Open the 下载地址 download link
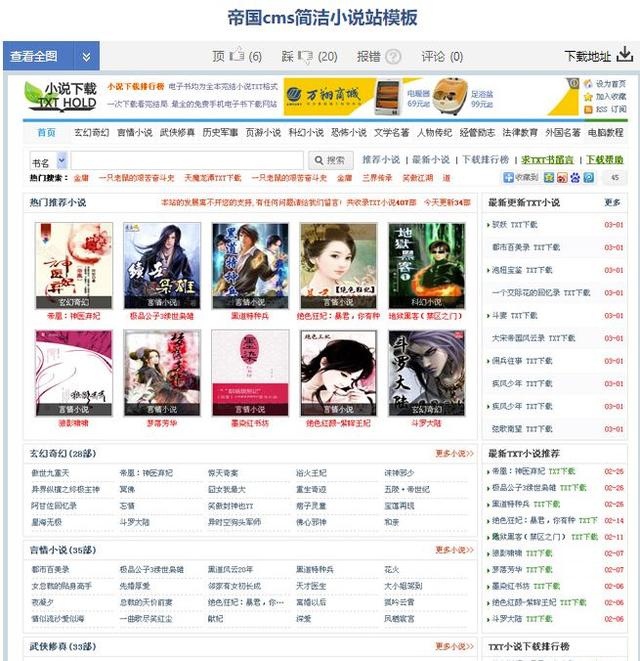Image resolution: width=640 pixels, height=661 pixels. pos(597,56)
